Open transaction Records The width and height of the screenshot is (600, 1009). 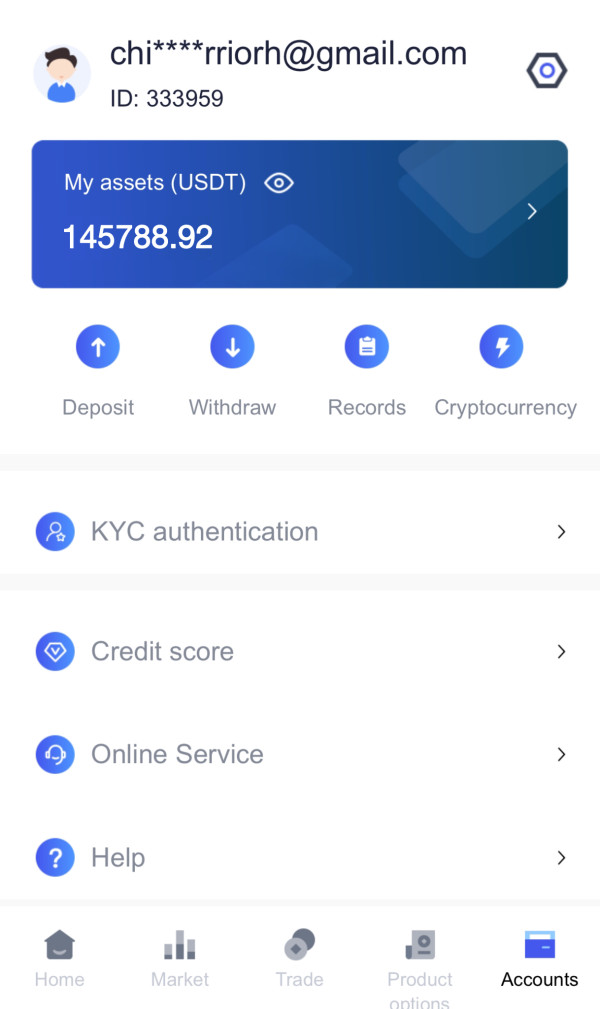pos(367,371)
